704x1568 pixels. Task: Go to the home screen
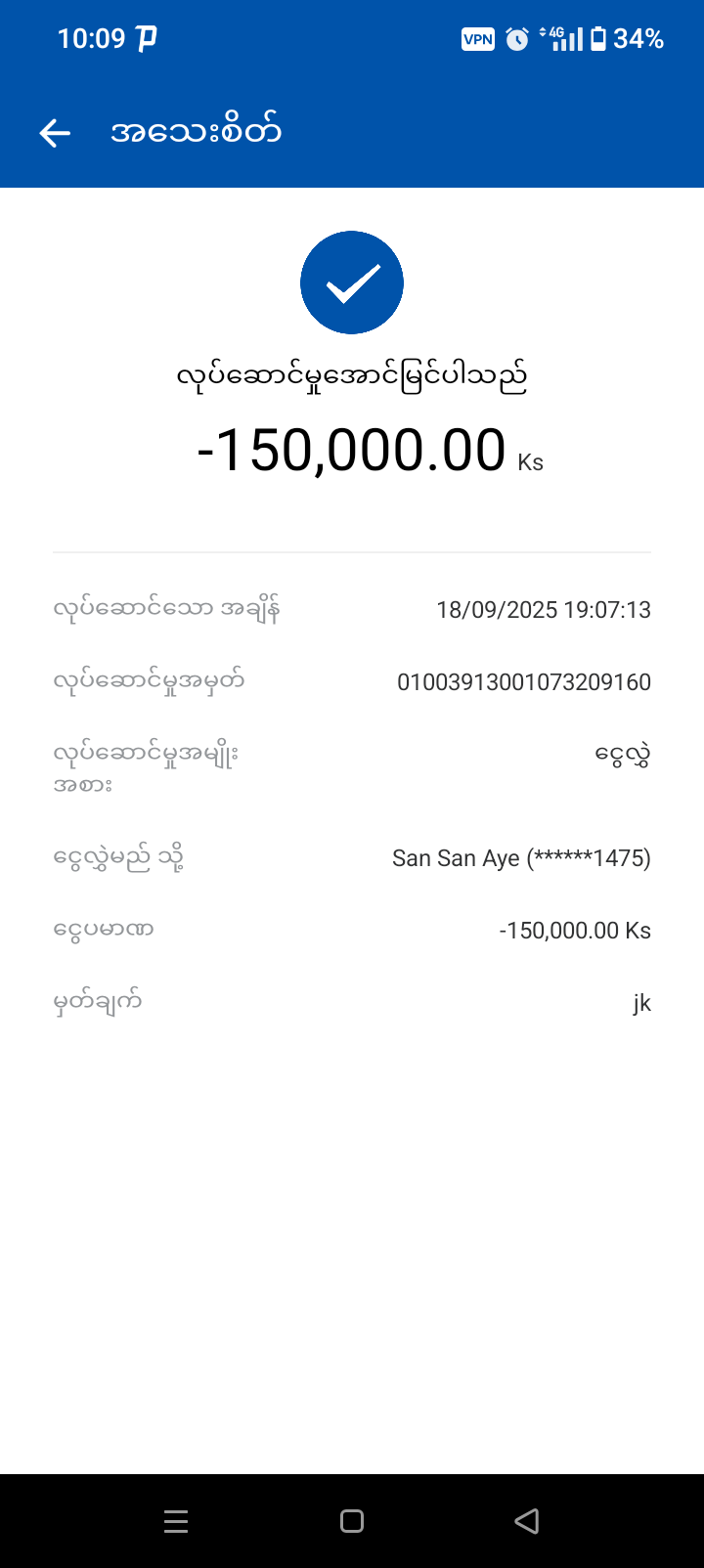pos(352,1521)
